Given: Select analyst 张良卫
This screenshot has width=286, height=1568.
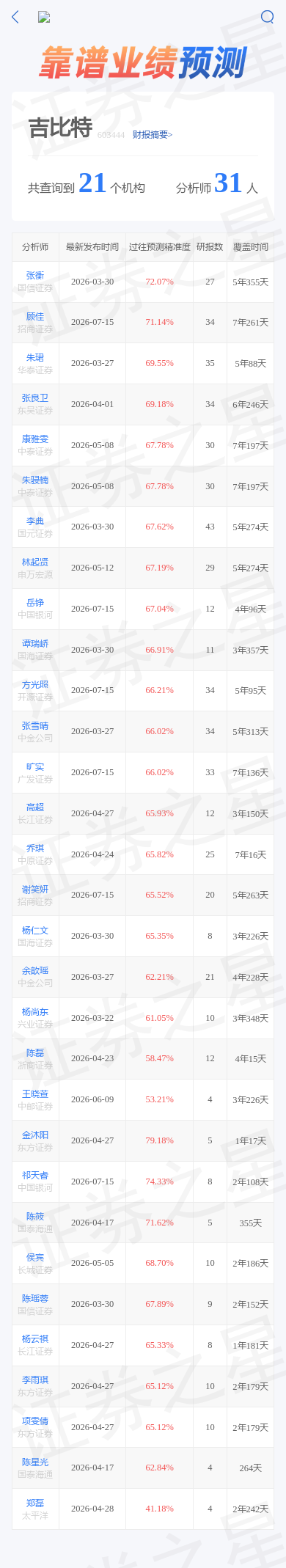Looking at the screenshot, I should coord(35,398).
